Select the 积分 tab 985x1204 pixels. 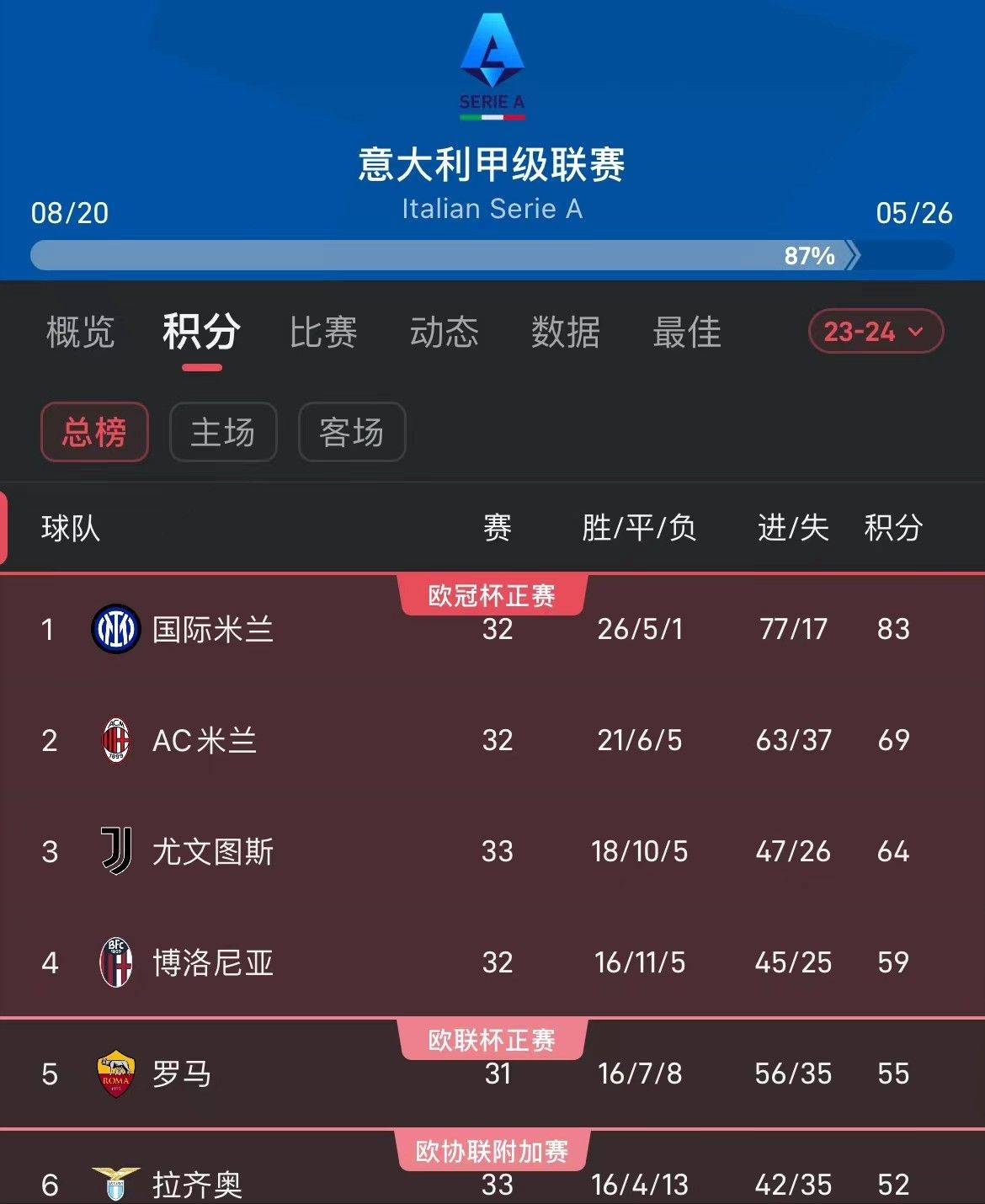coord(201,332)
